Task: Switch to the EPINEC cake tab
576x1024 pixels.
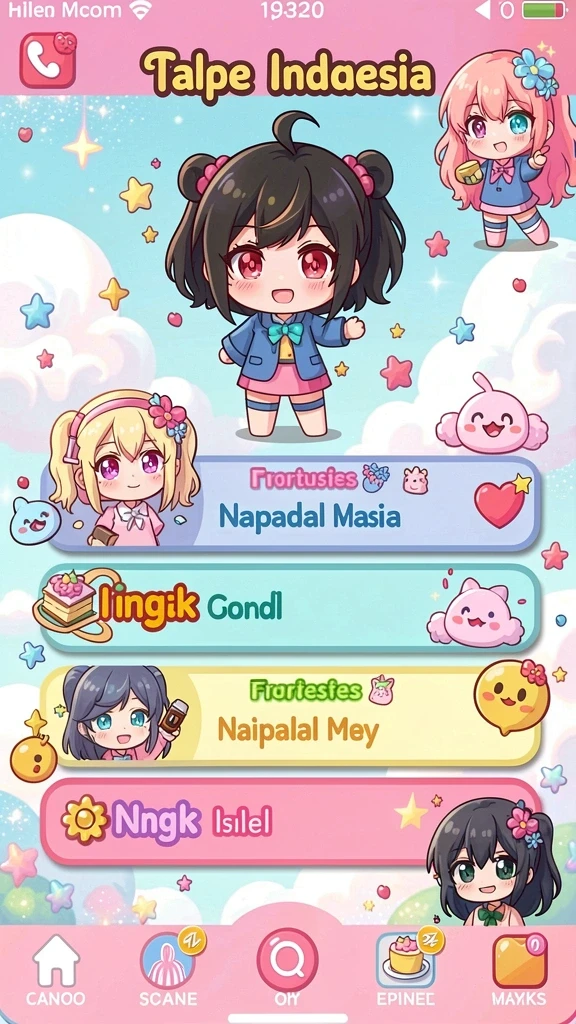Action: click(x=406, y=970)
